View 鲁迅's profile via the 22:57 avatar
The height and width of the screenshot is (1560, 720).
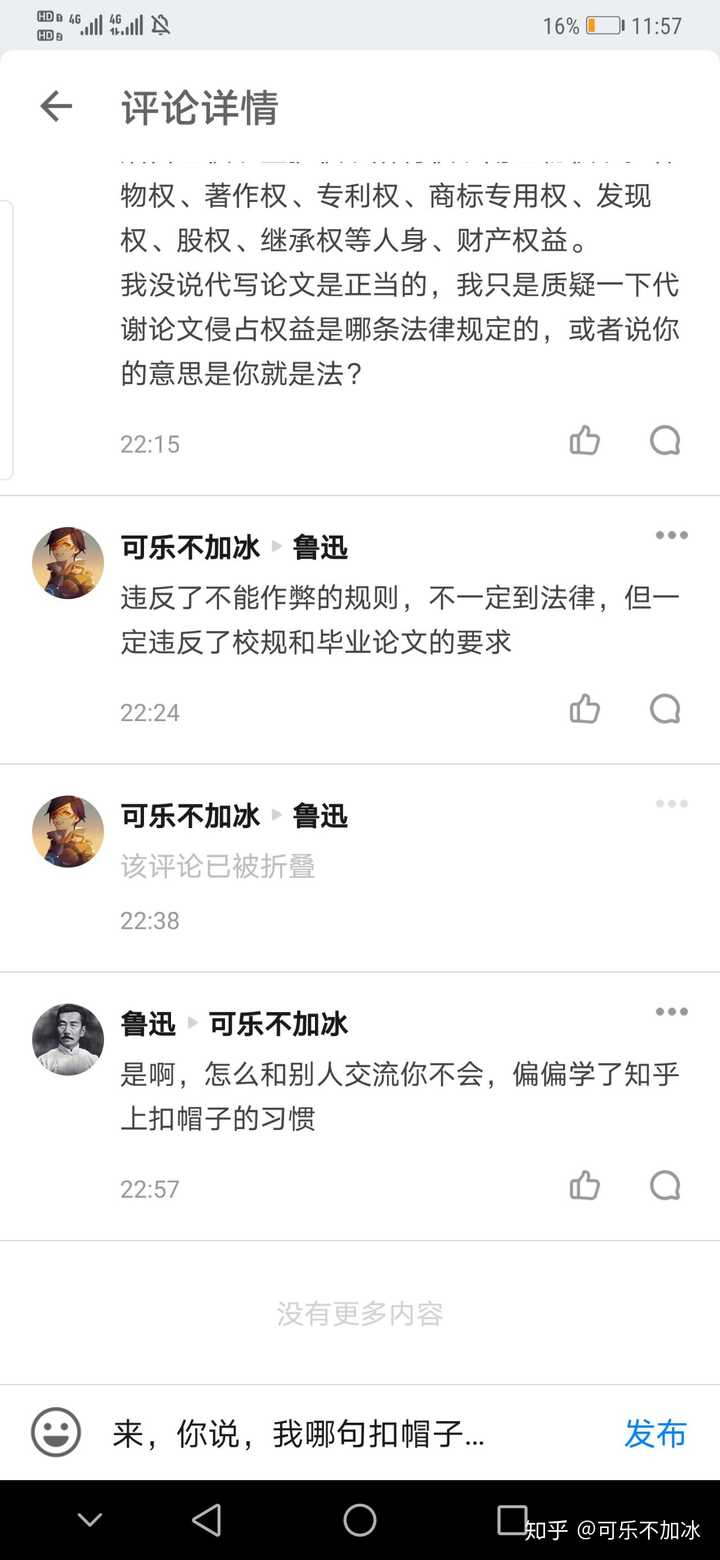68,1039
